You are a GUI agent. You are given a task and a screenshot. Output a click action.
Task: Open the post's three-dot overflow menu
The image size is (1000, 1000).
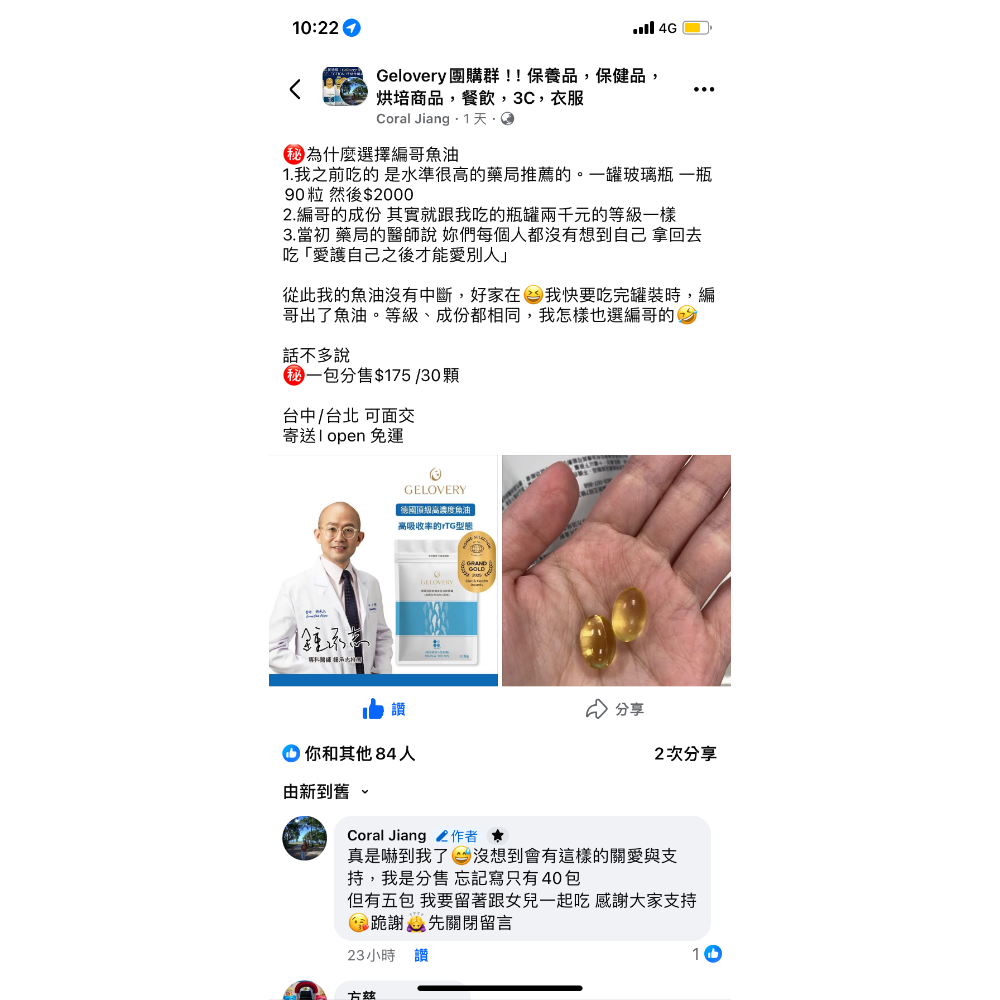704,89
